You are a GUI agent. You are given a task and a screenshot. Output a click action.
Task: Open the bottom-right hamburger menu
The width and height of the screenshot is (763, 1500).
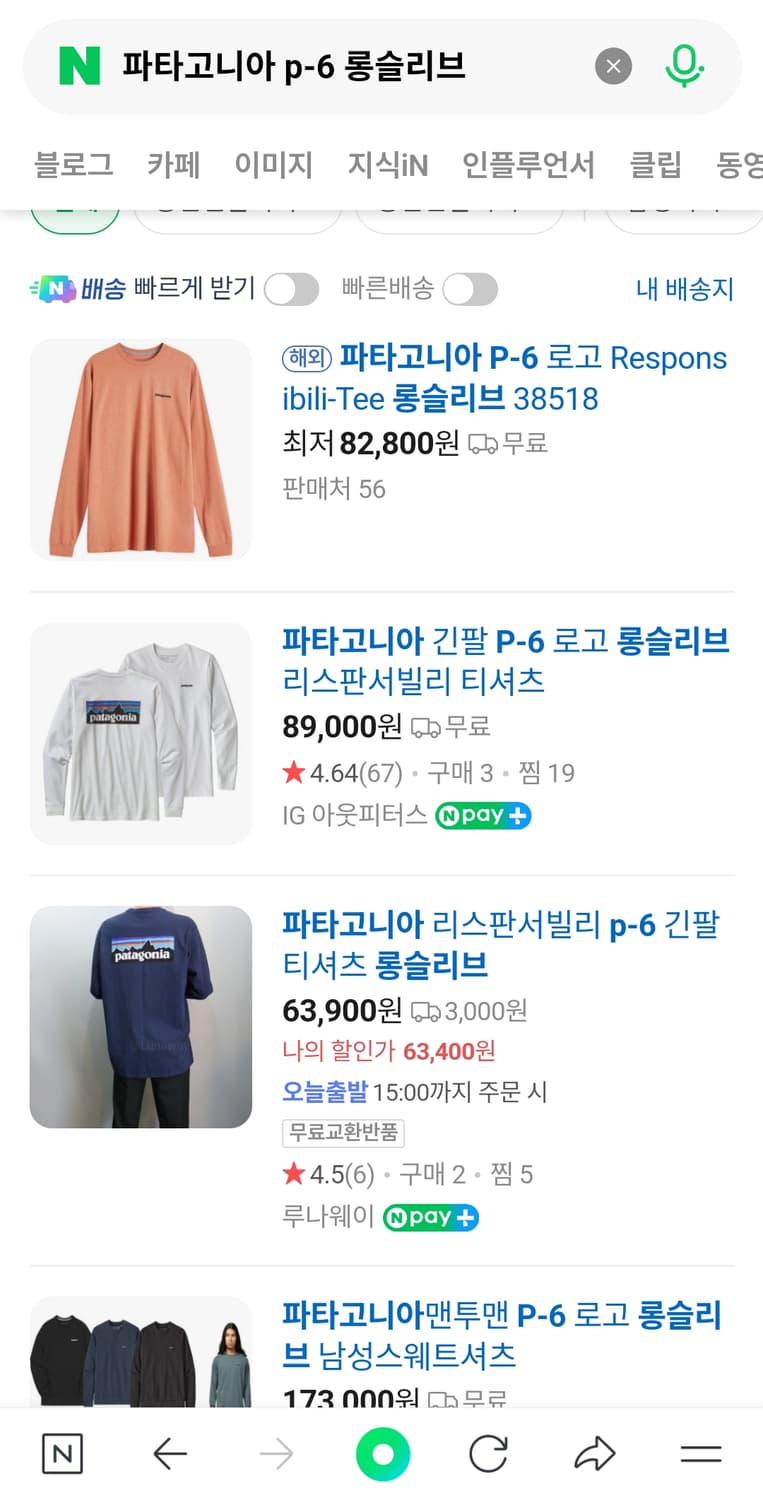pos(701,1453)
